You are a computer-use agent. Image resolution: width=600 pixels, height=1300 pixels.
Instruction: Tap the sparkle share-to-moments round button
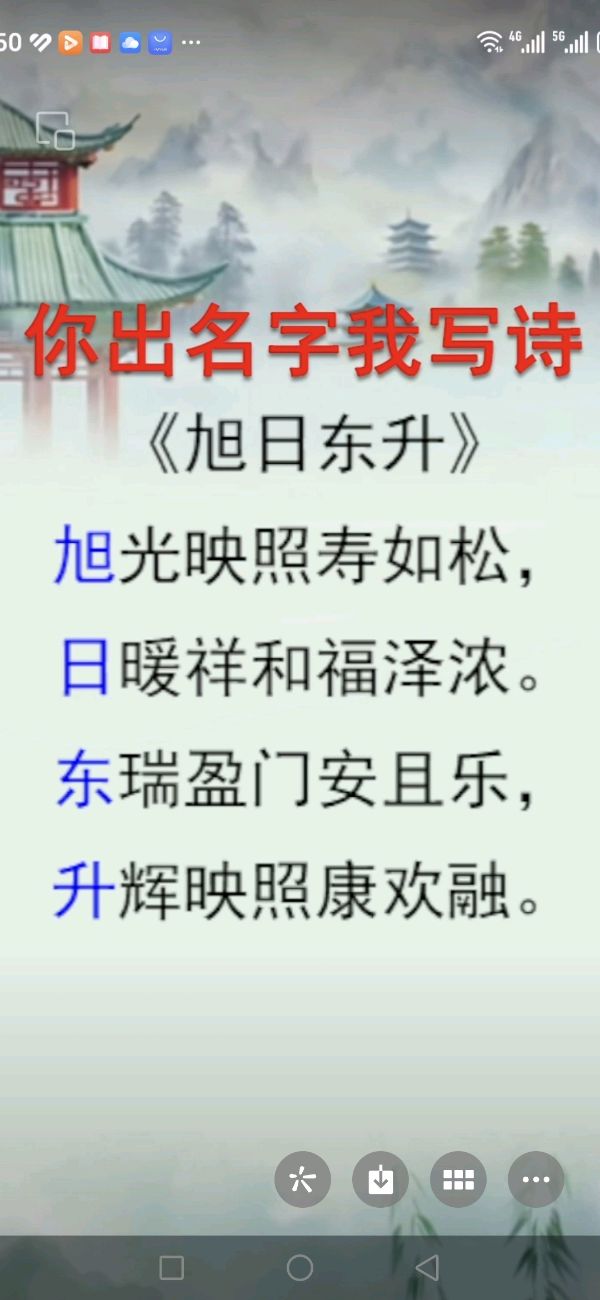coord(302,1180)
